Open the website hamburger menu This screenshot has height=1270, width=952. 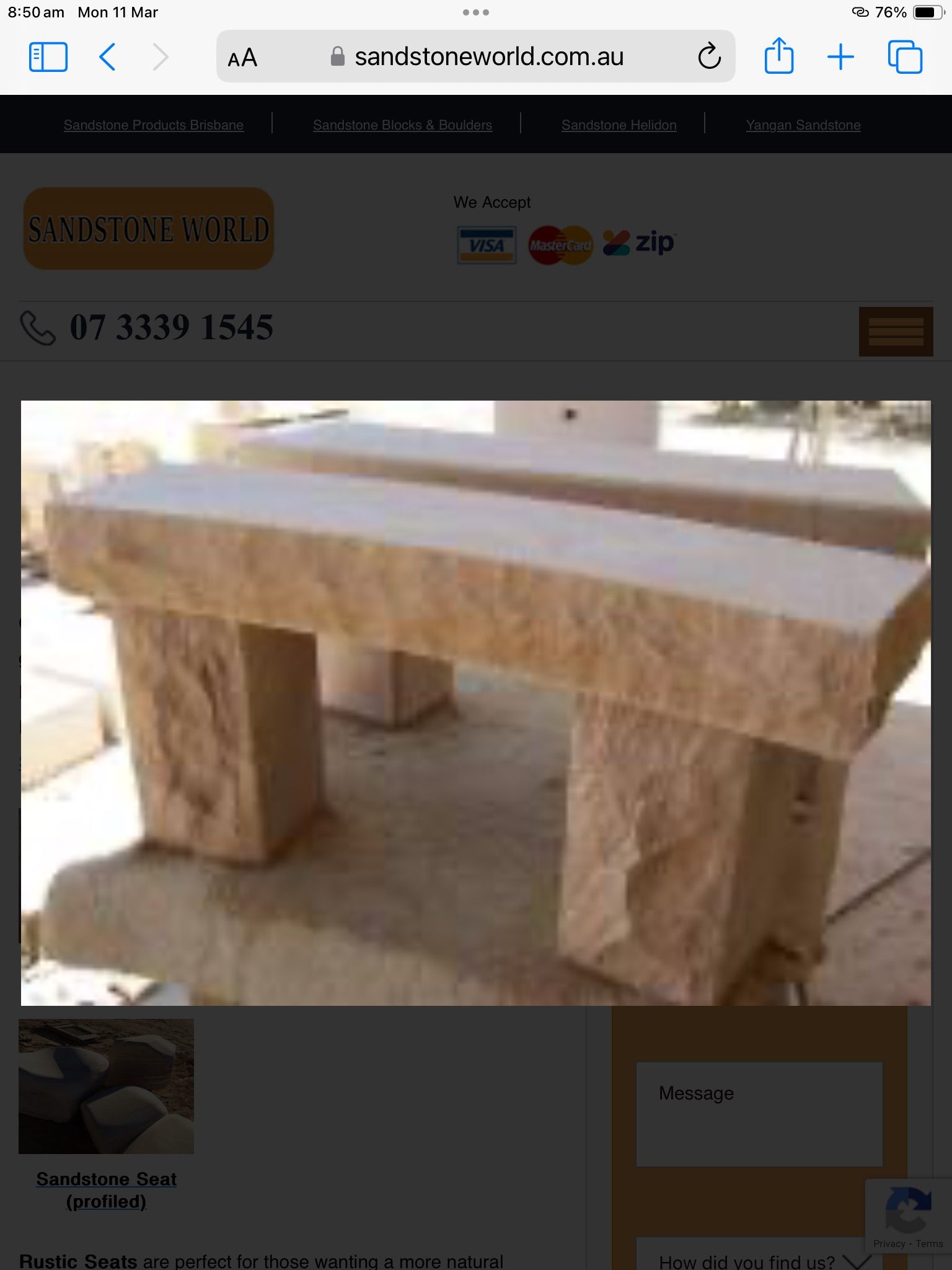coord(896,329)
